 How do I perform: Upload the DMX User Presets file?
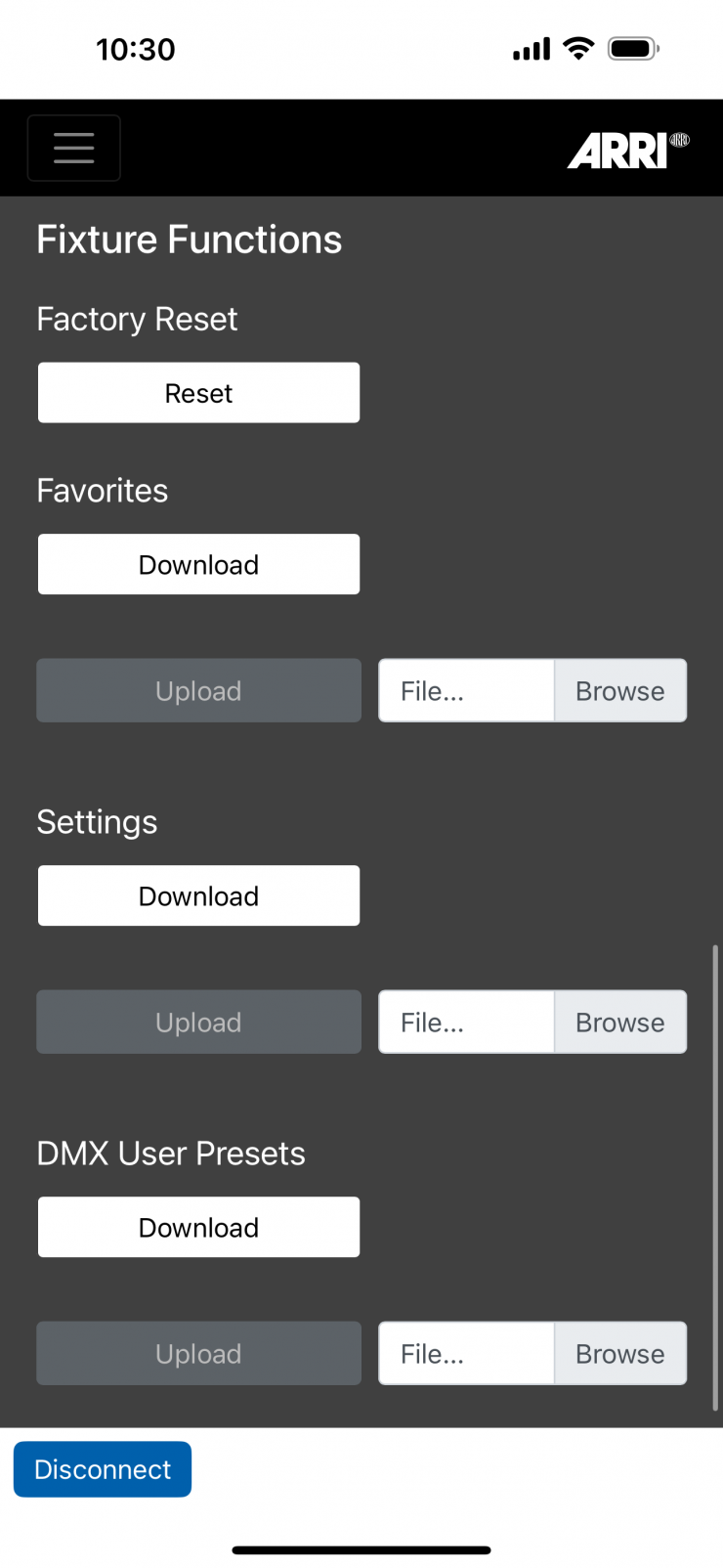[198, 1354]
